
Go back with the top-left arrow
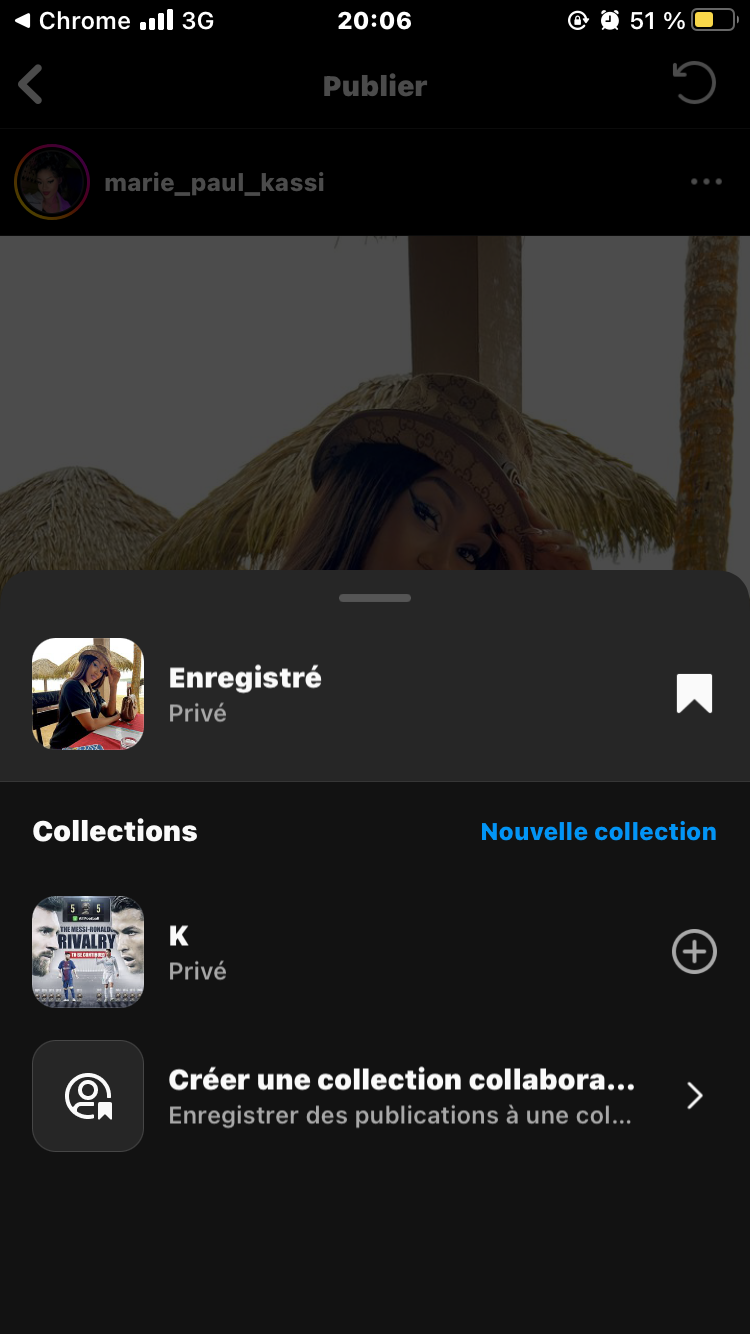coord(31,85)
